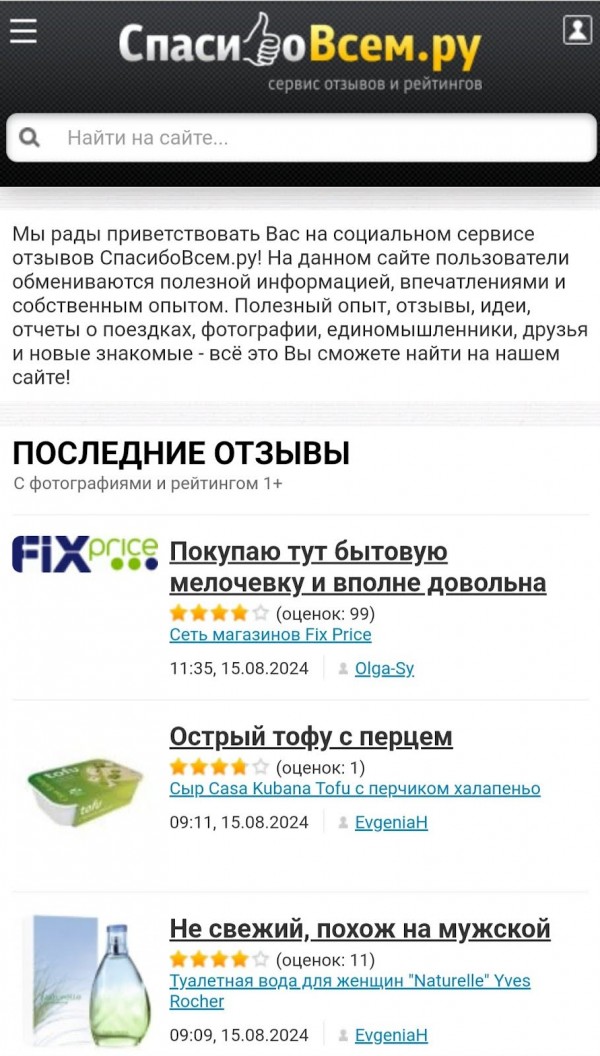The height and width of the screenshot is (1056, 600).
Task: View EvgeniaH's profile under Naturelle review
Action: point(391,1035)
